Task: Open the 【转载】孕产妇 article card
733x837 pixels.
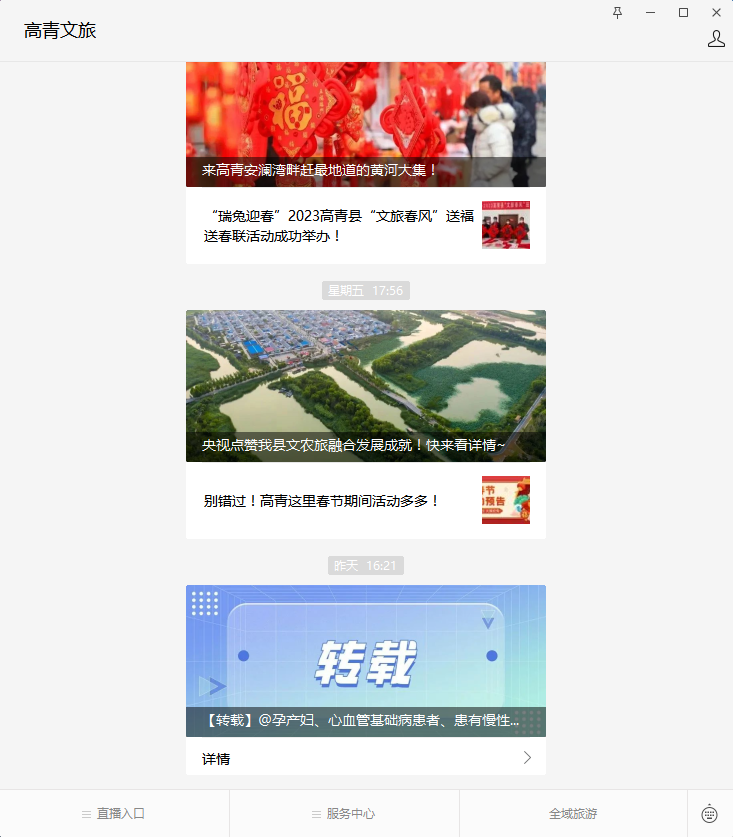Action: 365,660
